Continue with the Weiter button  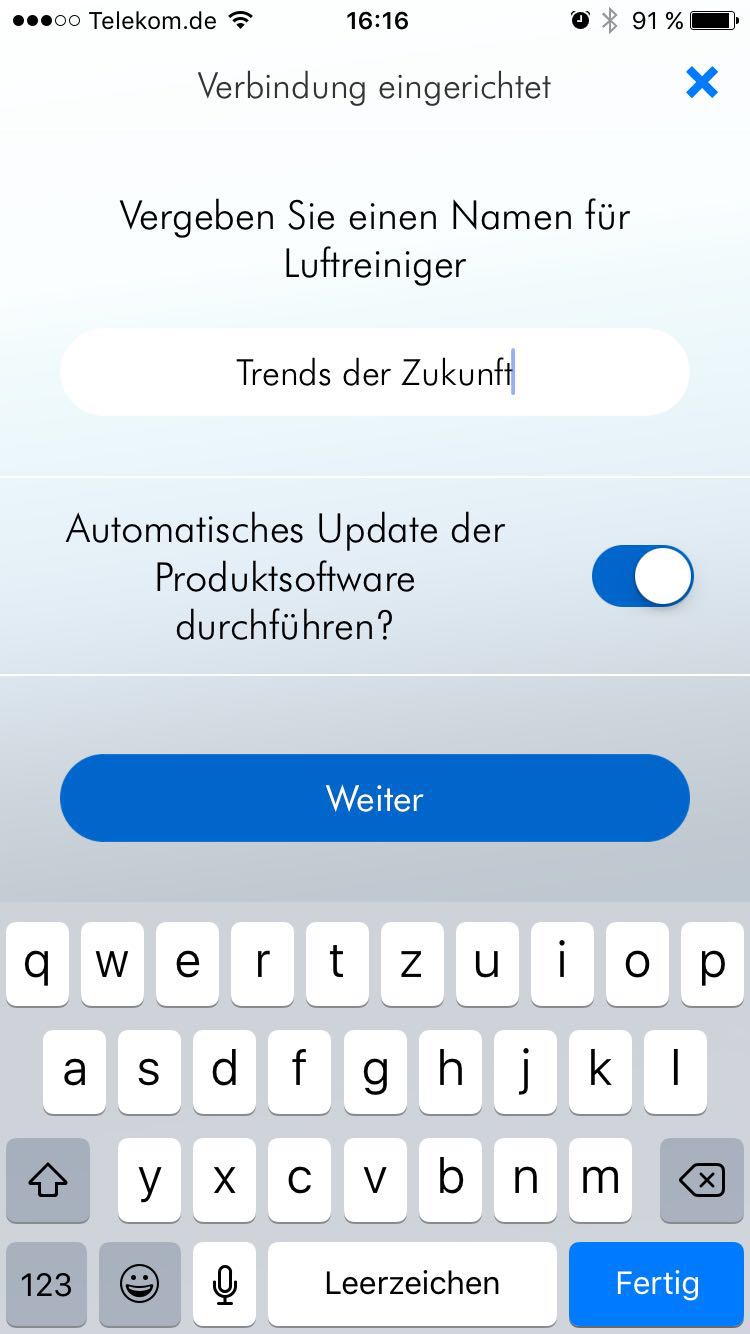point(374,798)
